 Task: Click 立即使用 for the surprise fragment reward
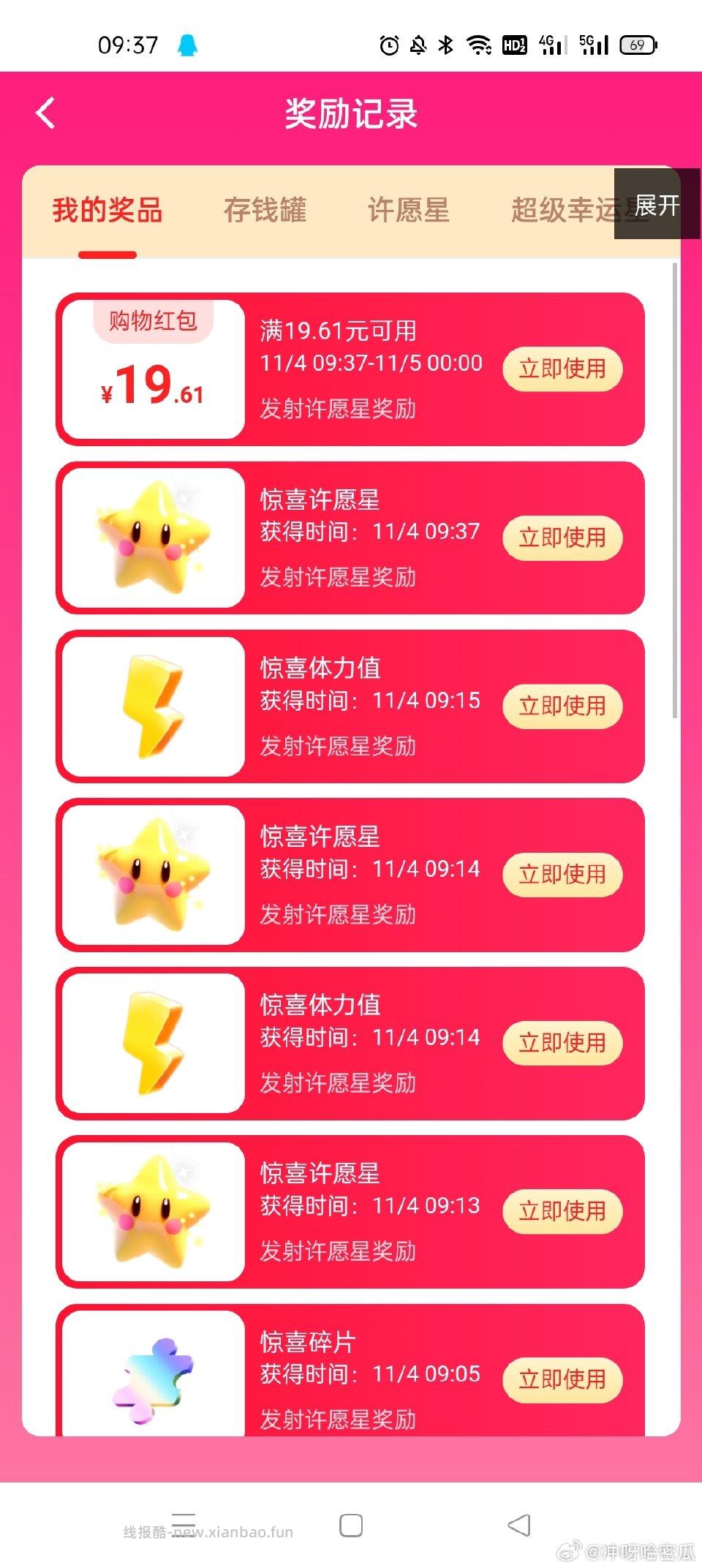[562, 1380]
